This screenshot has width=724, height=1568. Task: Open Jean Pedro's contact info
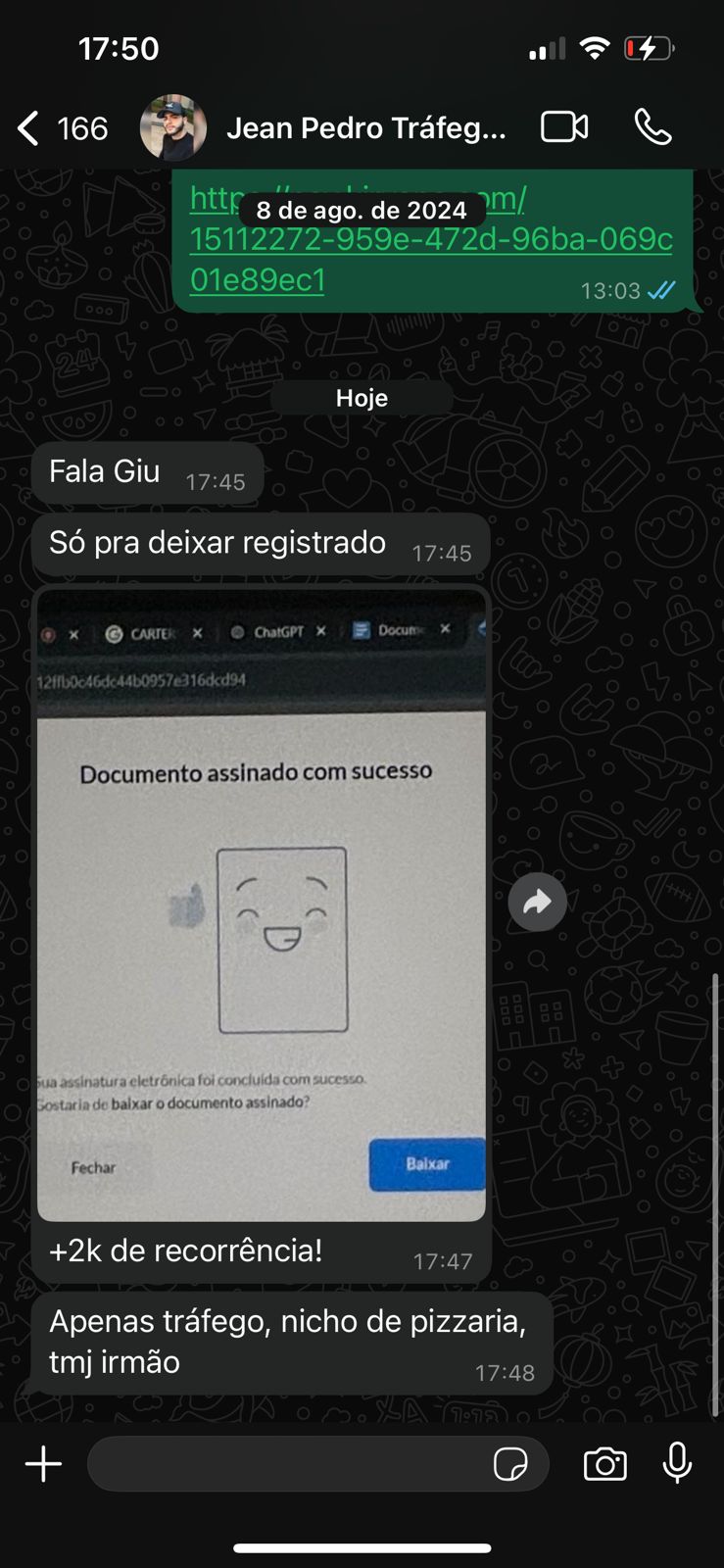point(365,128)
